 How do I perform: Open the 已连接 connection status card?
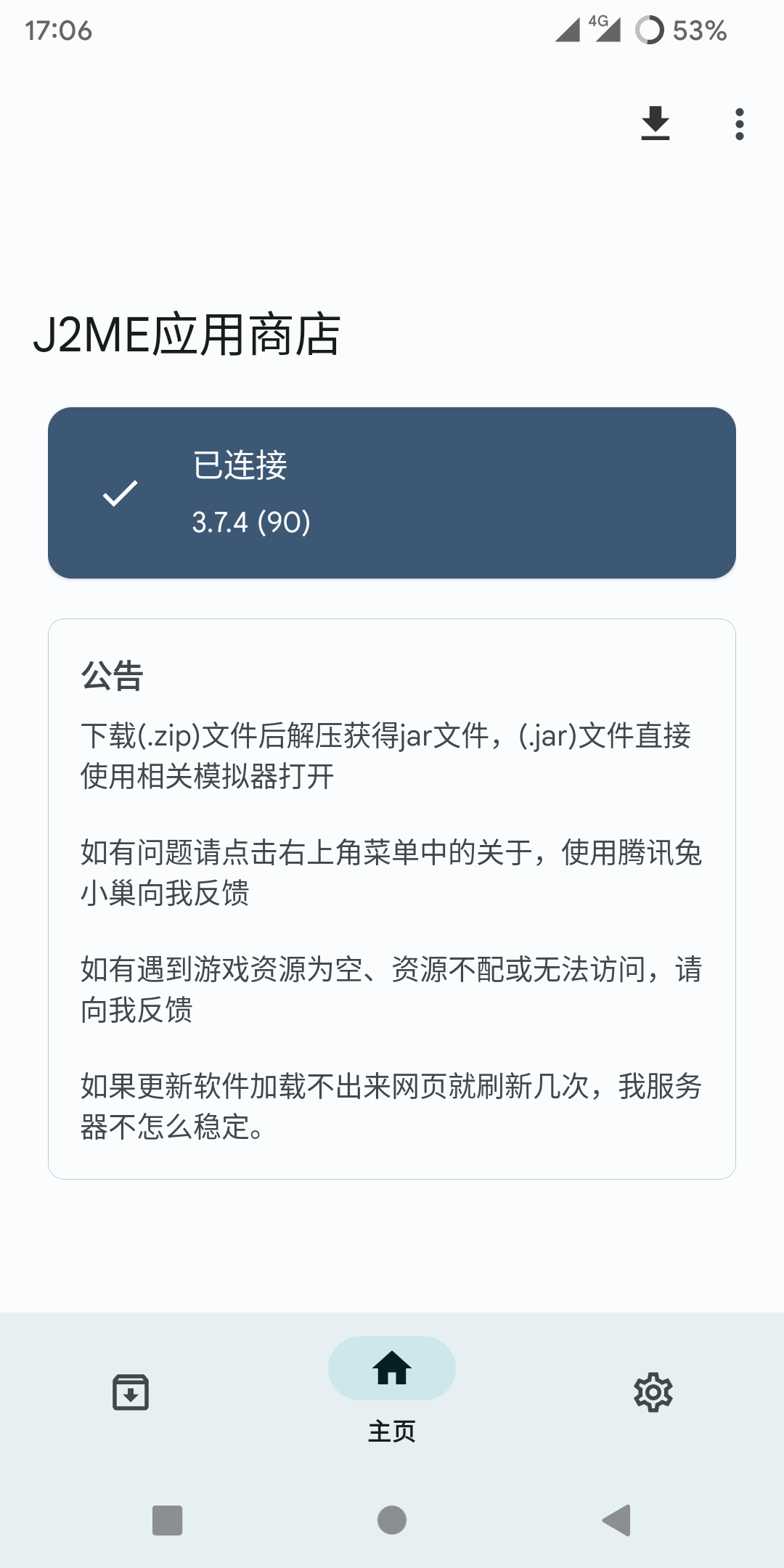coord(392,493)
